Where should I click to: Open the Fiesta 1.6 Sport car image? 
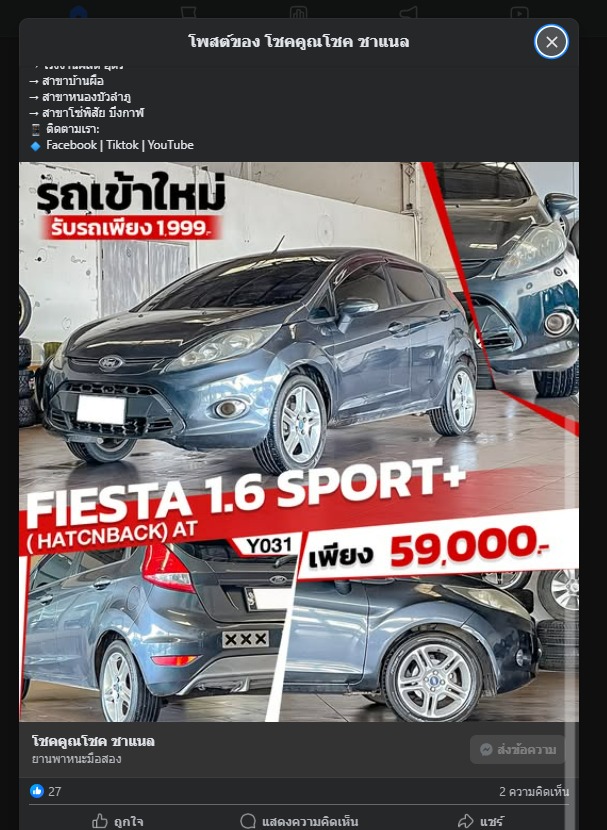pyautogui.click(x=298, y=440)
